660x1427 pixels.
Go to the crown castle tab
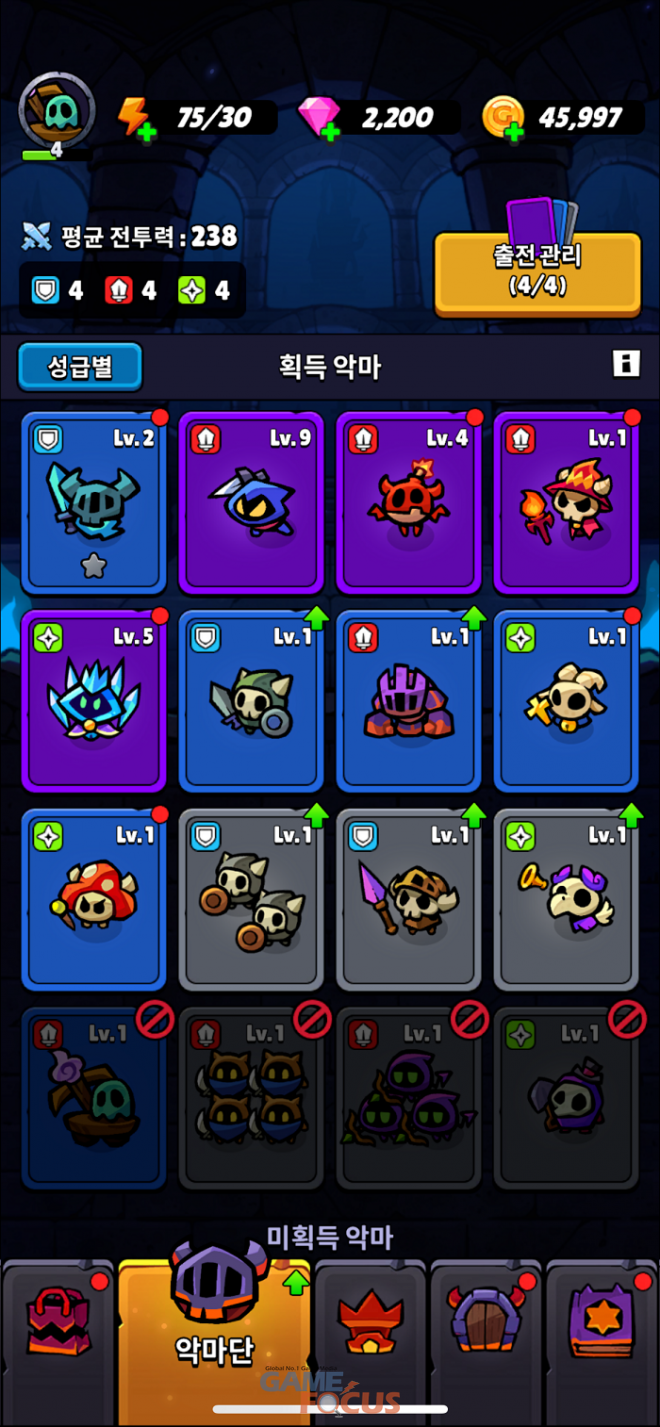371,1325
